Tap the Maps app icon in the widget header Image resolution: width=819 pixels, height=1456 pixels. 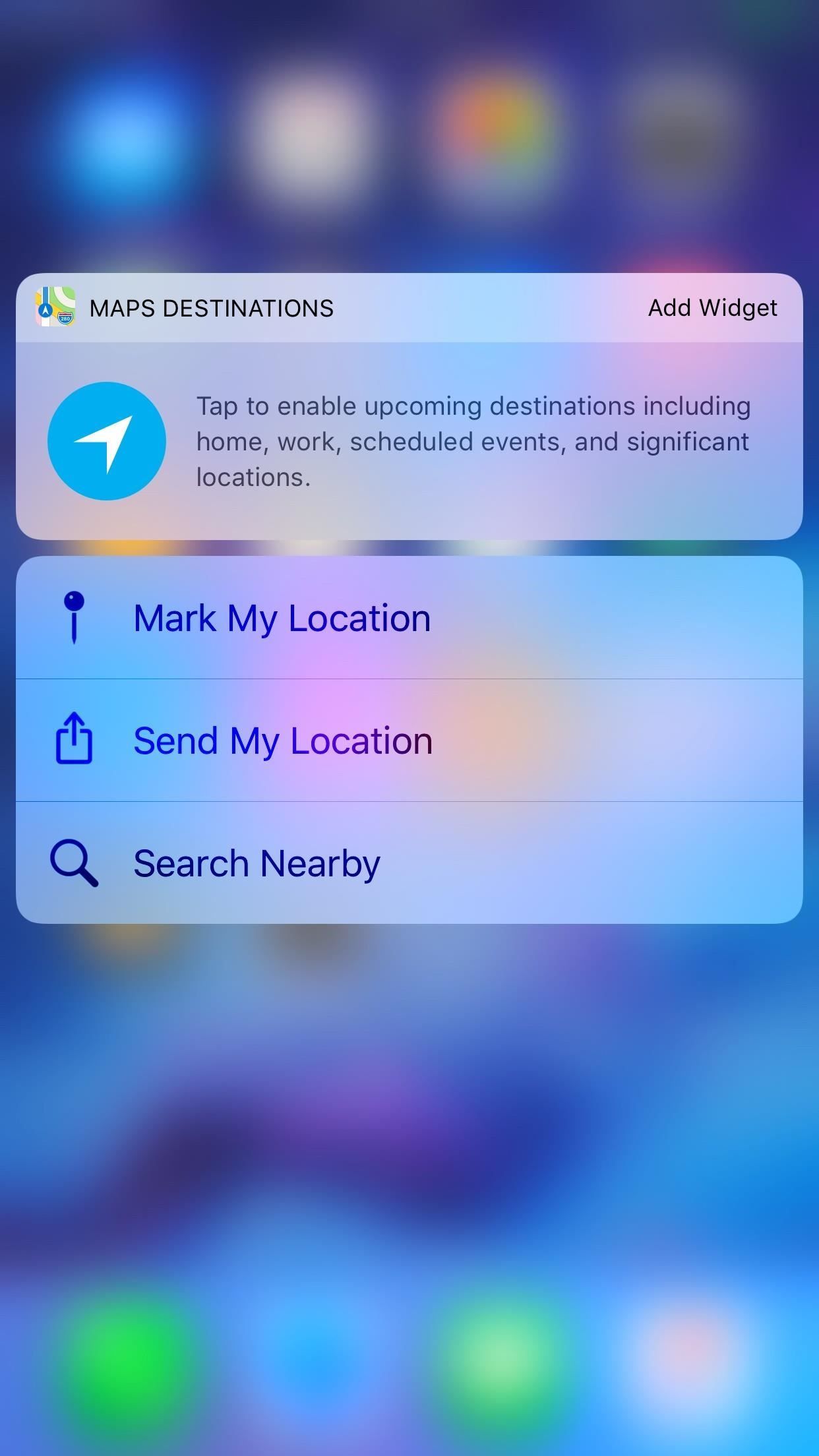coord(56,307)
